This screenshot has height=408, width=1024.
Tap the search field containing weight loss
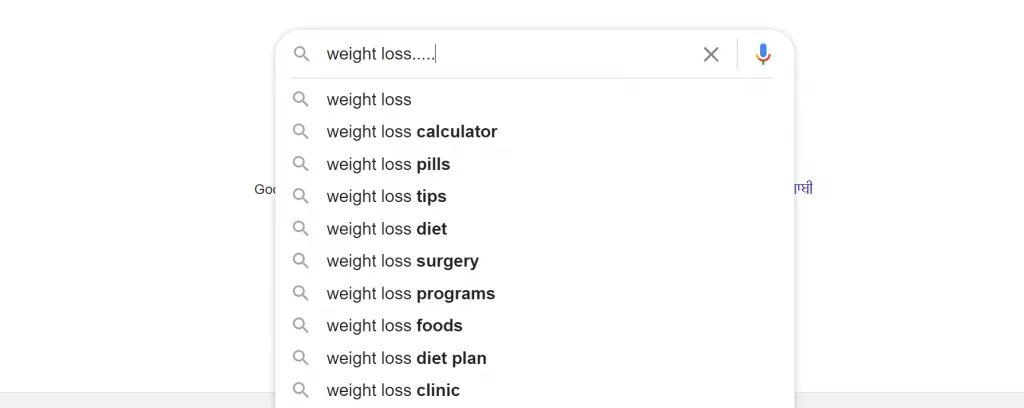point(500,54)
